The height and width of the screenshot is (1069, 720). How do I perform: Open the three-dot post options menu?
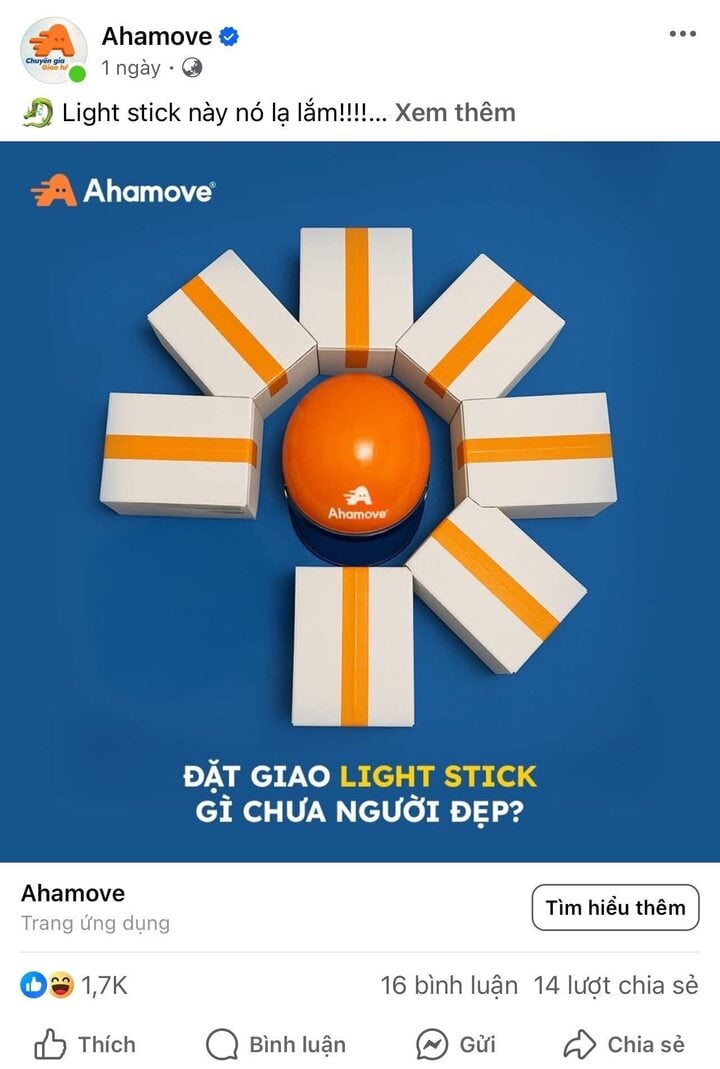(x=682, y=34)
